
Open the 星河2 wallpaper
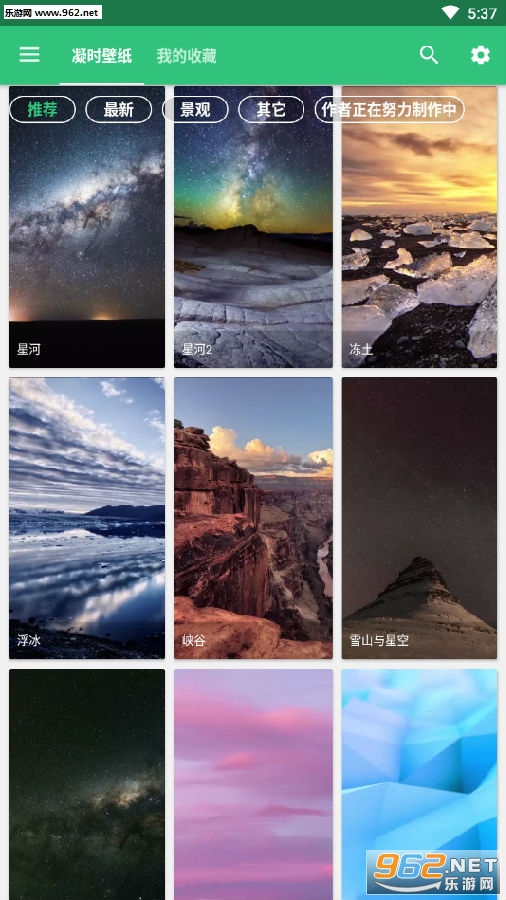[x=253, y=227]
